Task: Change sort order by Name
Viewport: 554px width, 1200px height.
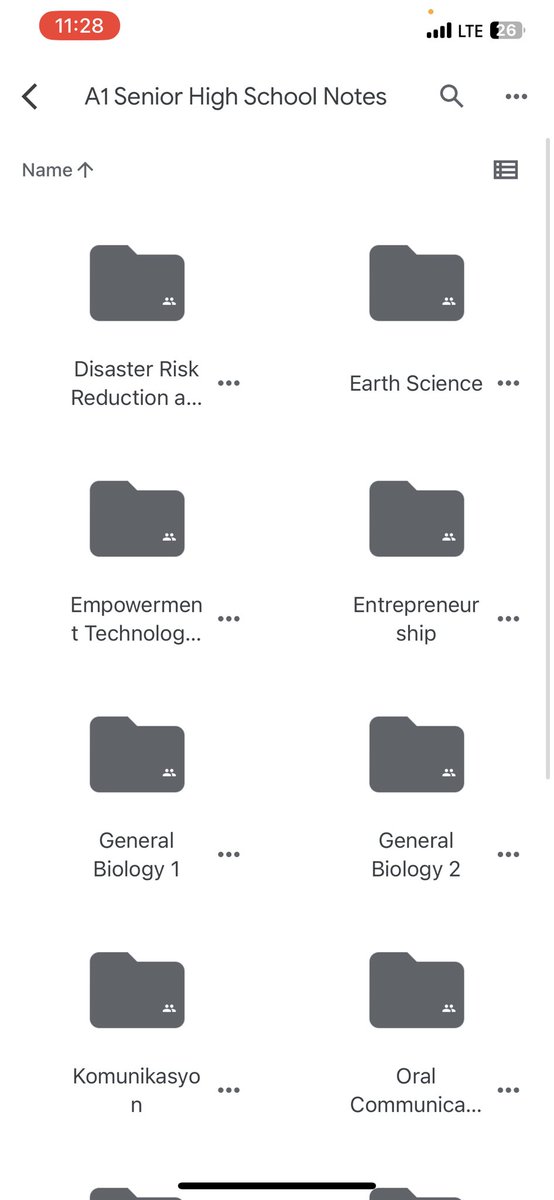Action: pos(58,170)
